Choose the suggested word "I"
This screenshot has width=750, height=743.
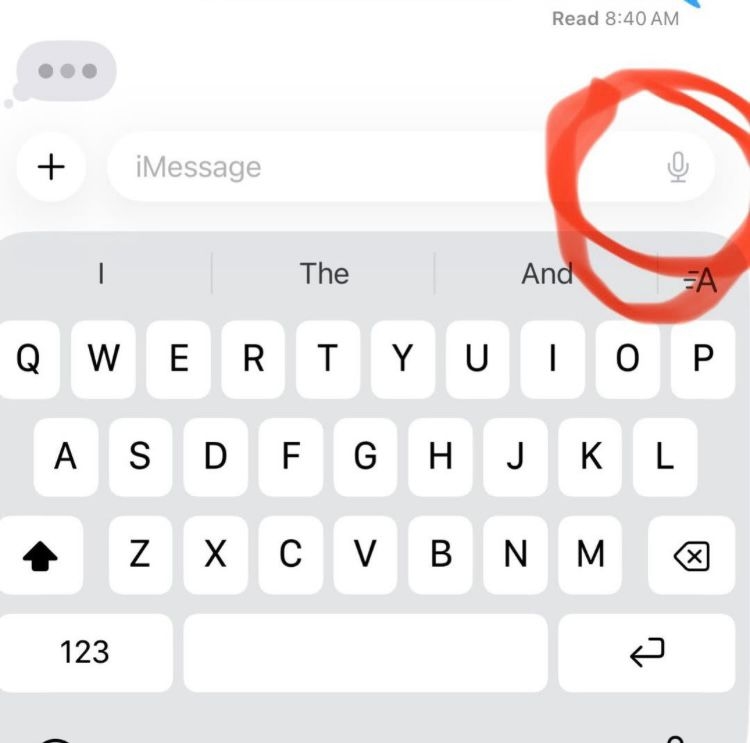101,274
